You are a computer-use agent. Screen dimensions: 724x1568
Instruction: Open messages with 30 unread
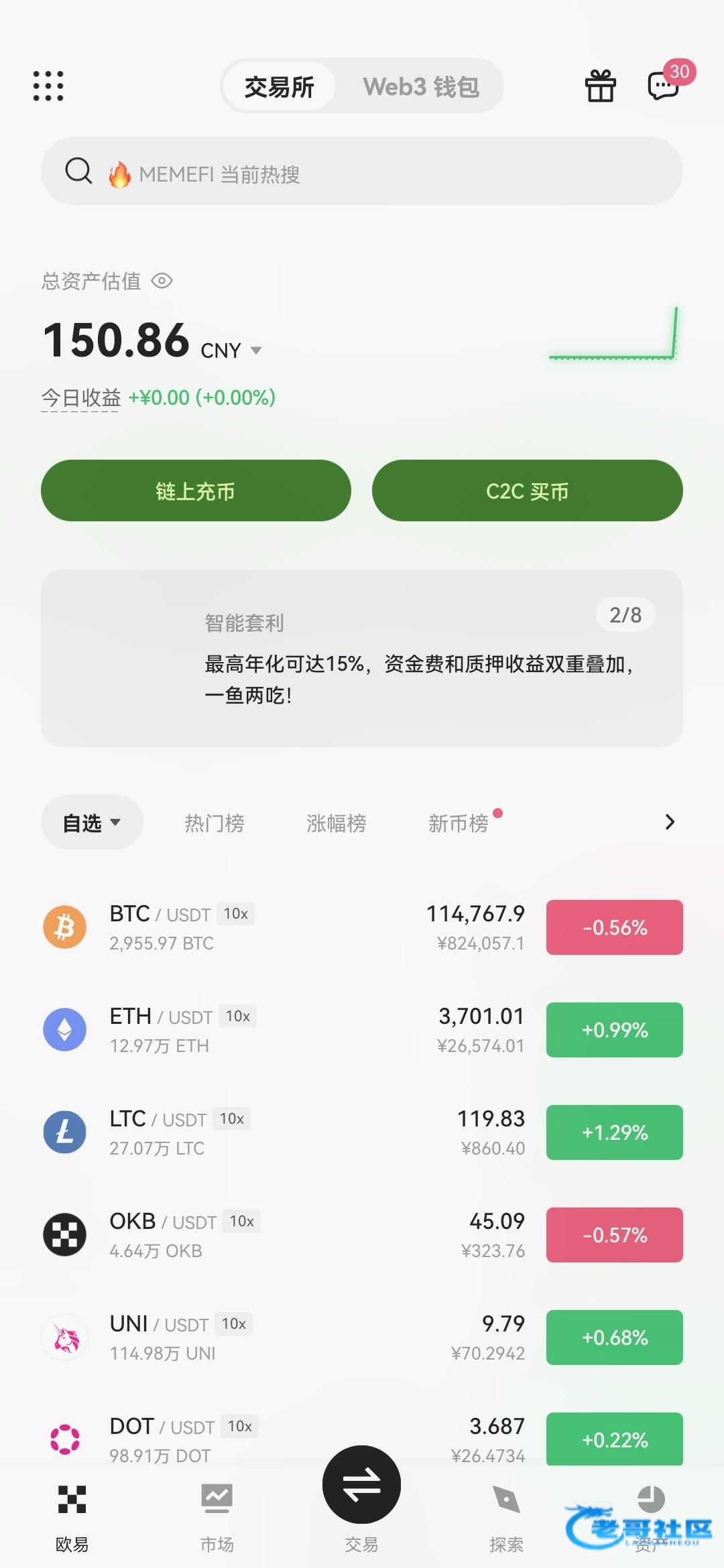coord(665,84)
